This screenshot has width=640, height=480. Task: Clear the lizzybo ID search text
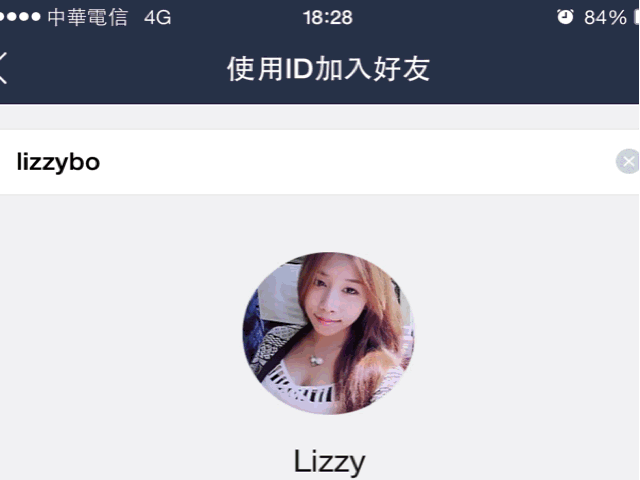pos(628,162)
